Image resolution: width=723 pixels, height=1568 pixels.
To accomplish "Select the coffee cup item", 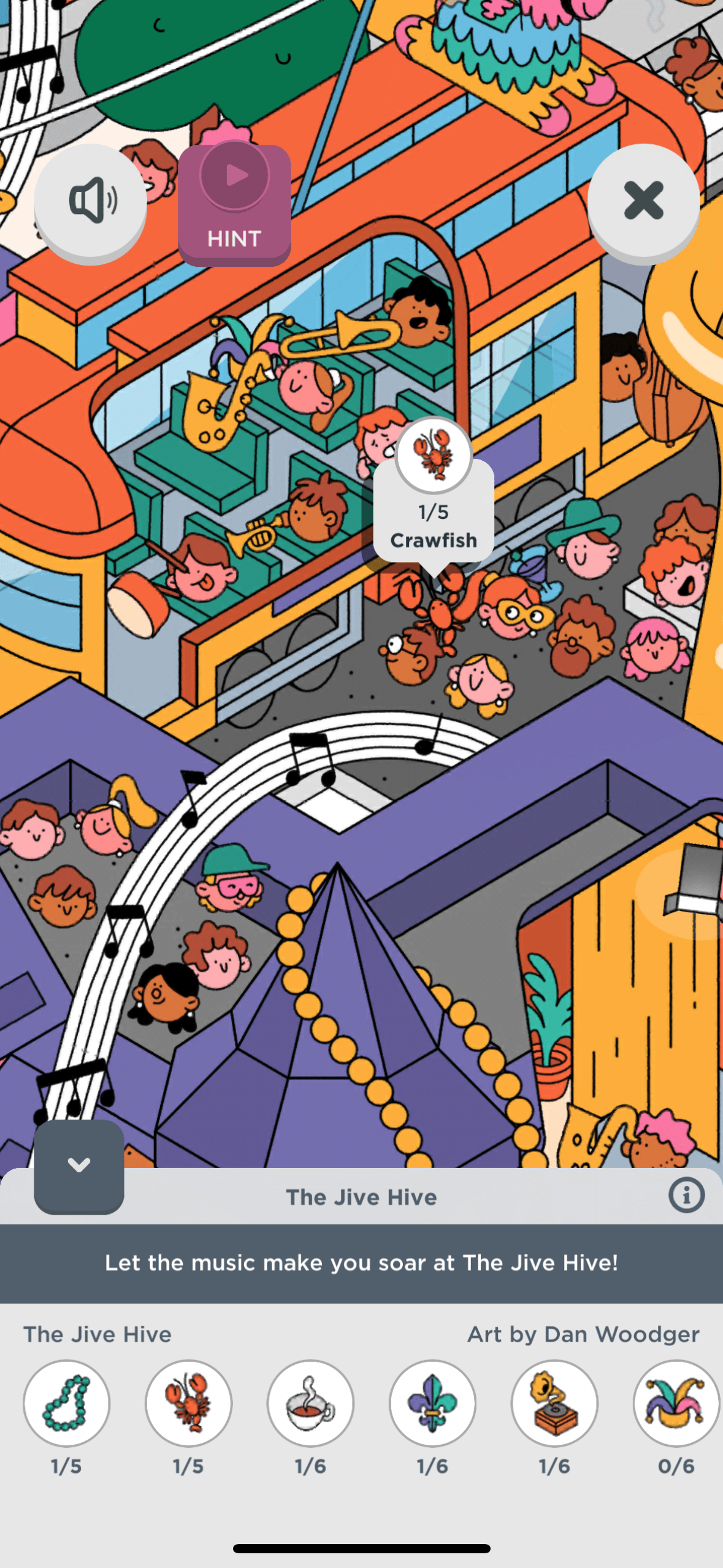I will point(310,1403).
